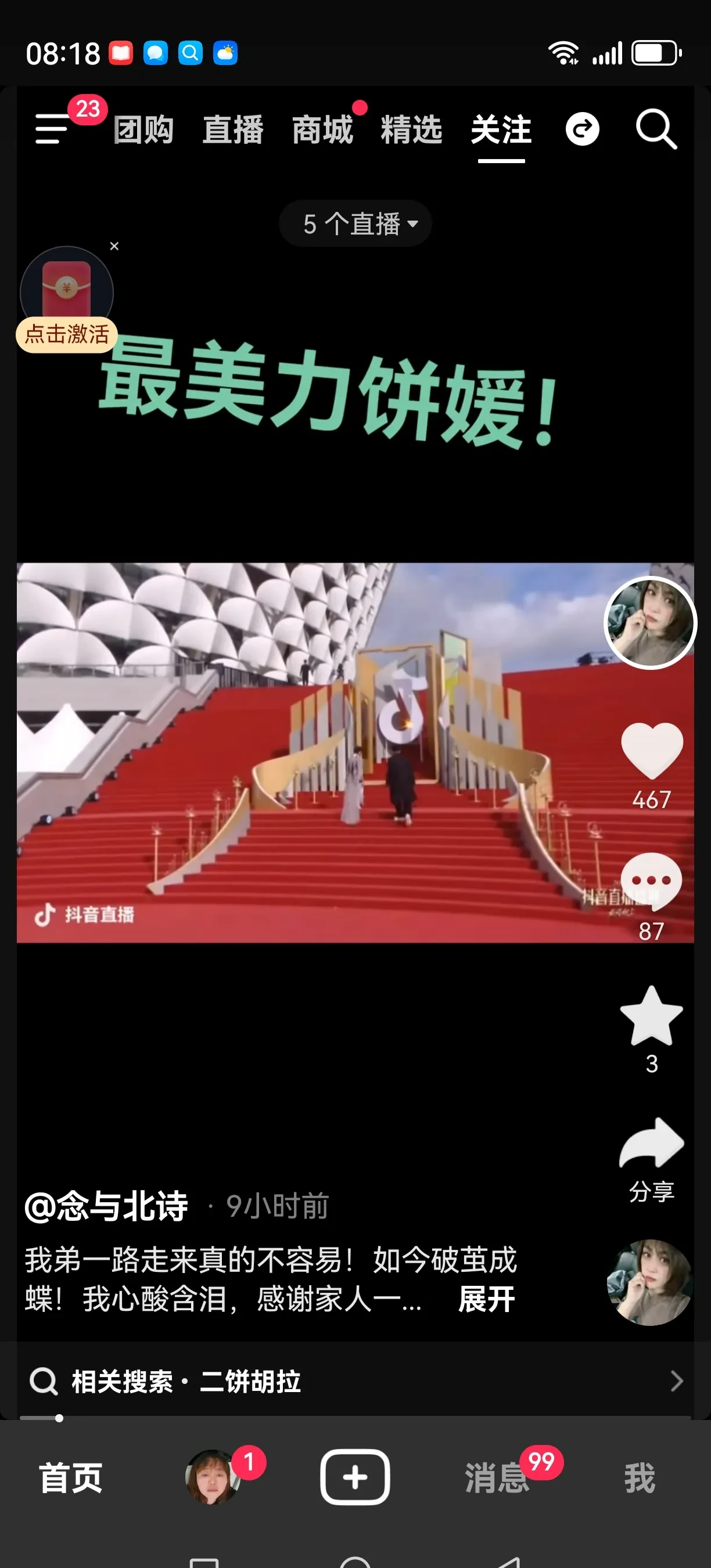This screenshot has height=1568, width=711.
Task: Go to the 我 profile tab
Action: click(640, 1478)
